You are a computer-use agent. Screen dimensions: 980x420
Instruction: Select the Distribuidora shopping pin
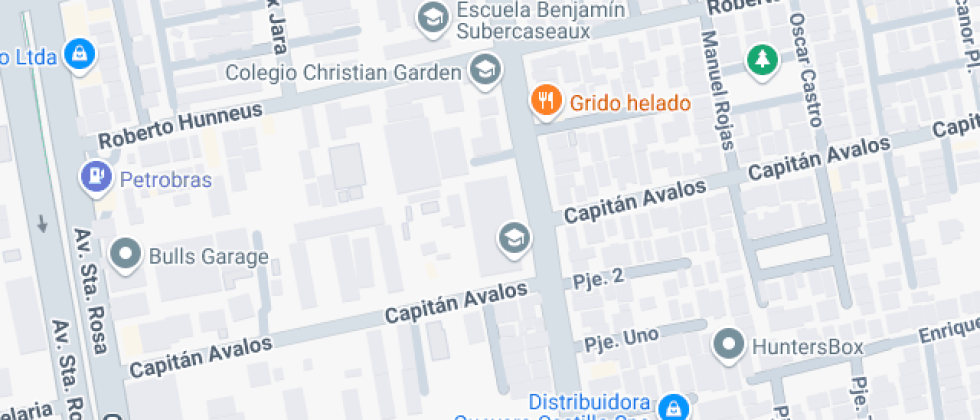coord(674,405)
